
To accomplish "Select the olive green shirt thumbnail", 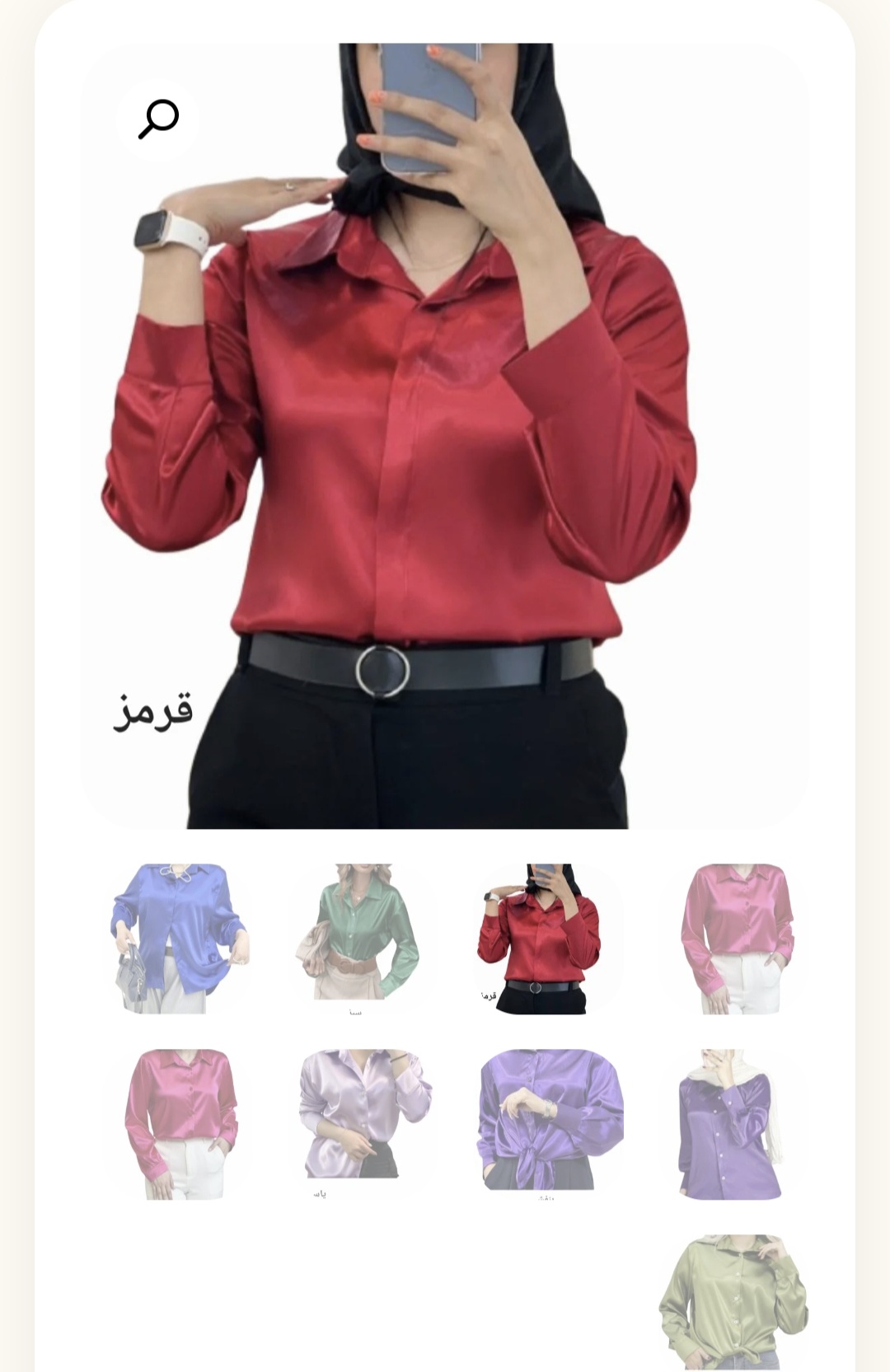I will pos(733,1300).
